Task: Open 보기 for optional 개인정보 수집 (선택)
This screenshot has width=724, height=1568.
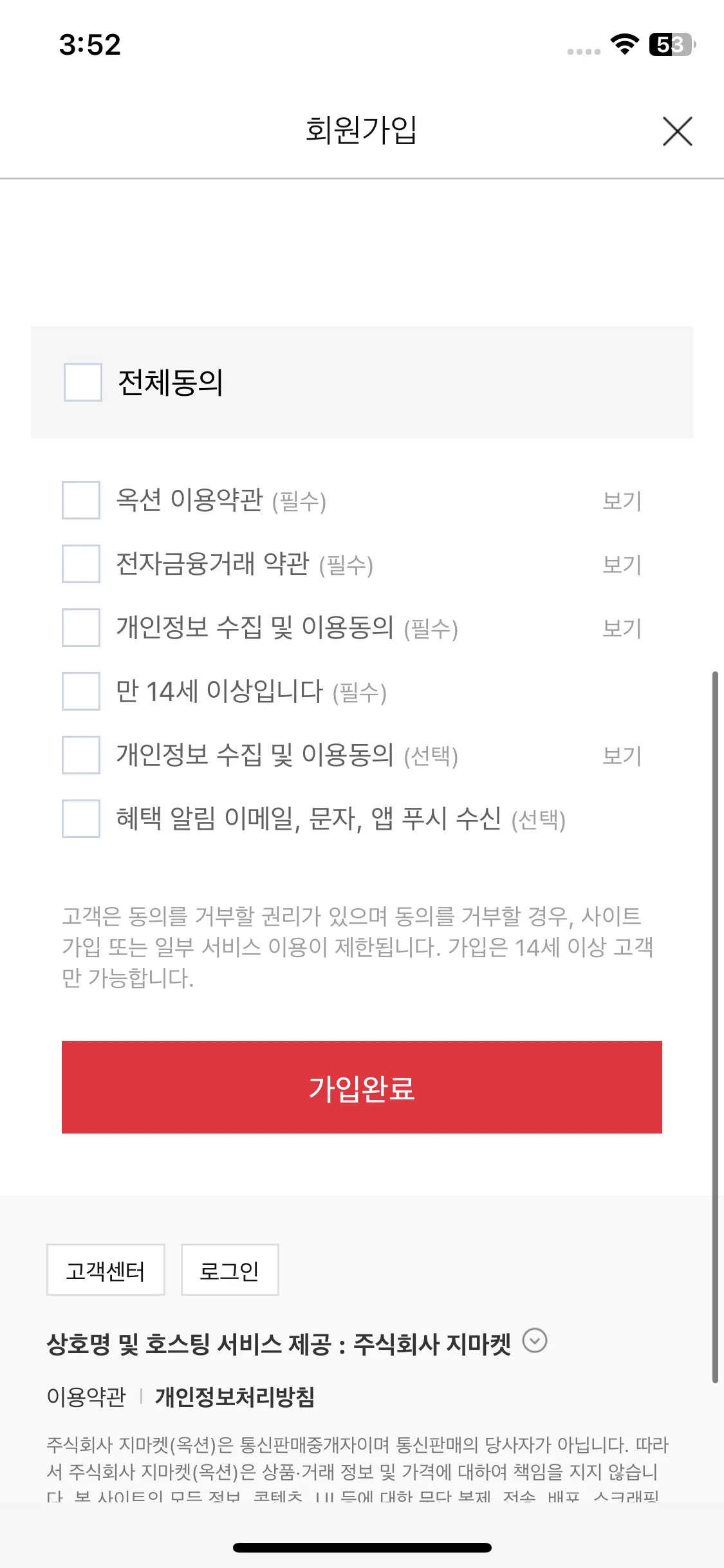Action: pyautogui.click(x=622, y=756)
